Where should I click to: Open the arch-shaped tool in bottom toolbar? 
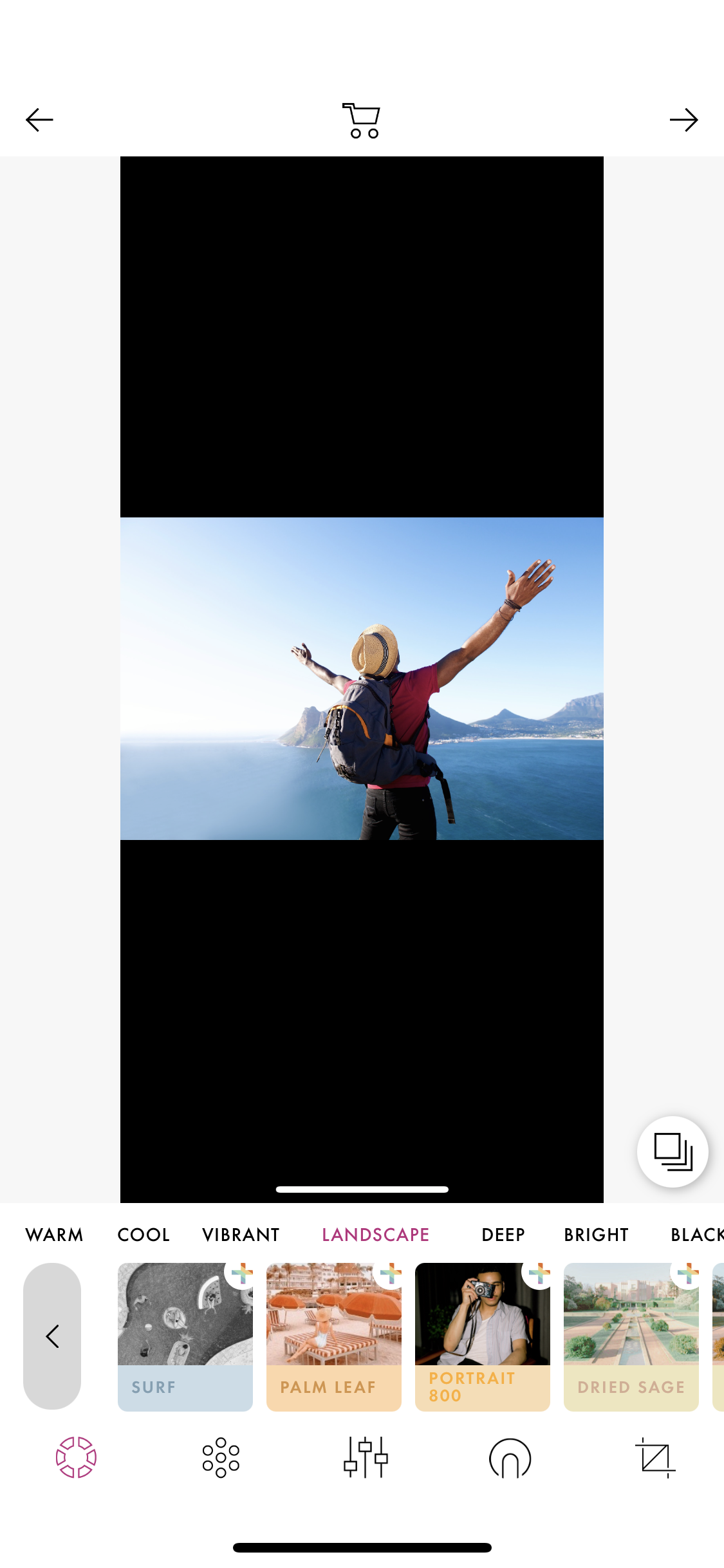point(510,1458)
